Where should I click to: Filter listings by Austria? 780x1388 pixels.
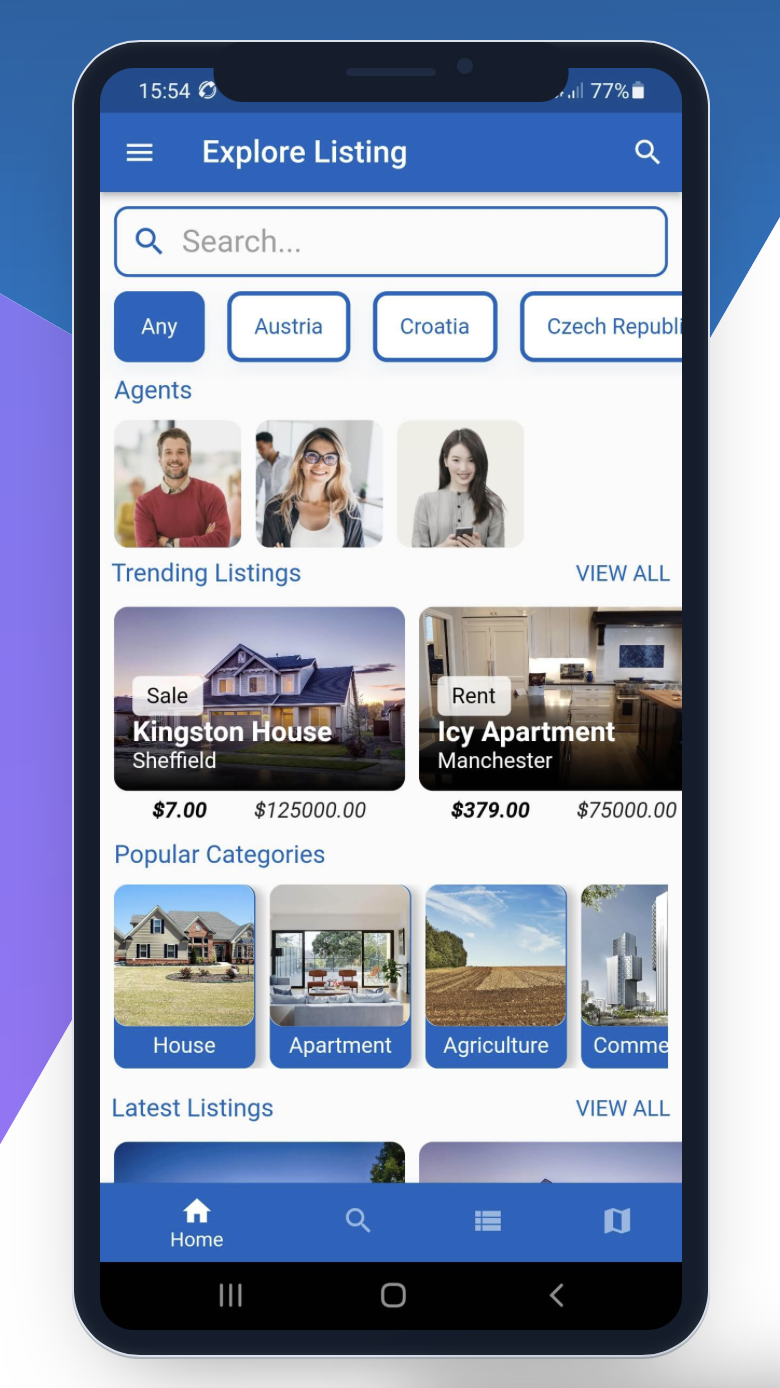288,327
